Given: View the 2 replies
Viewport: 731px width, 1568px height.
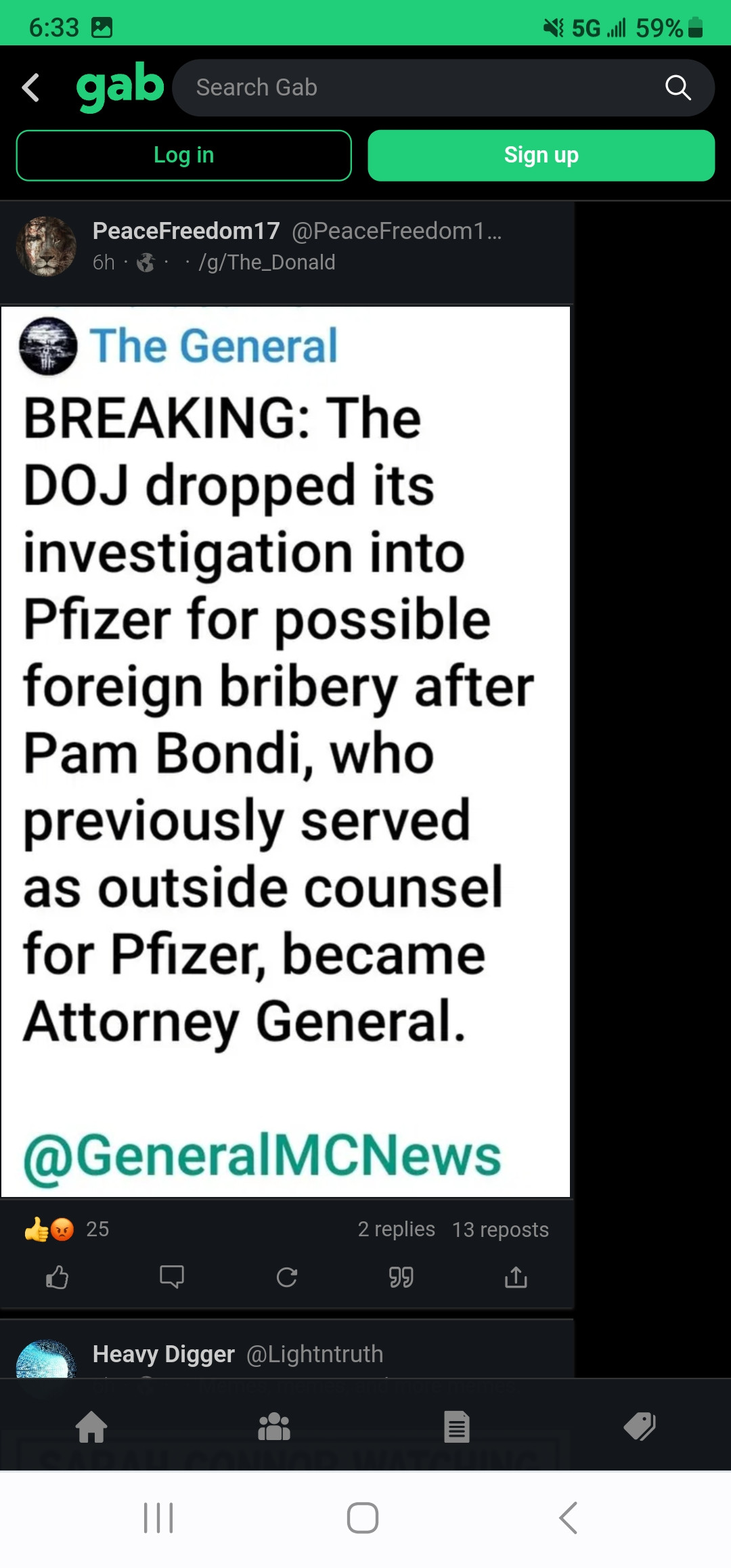Looking at the screenshot, I should pos(396,1229).
